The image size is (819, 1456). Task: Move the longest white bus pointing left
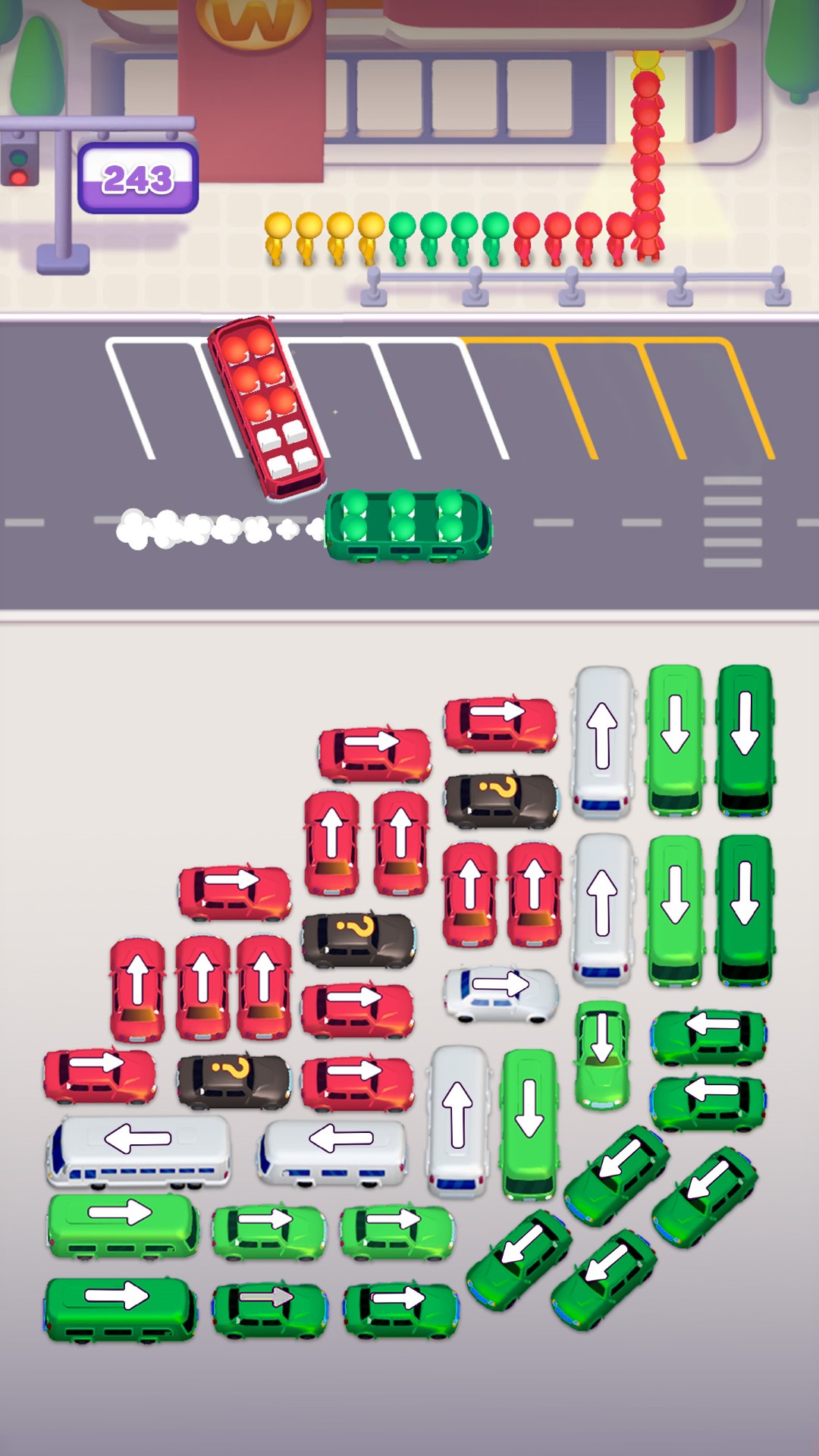(138, 1150)
